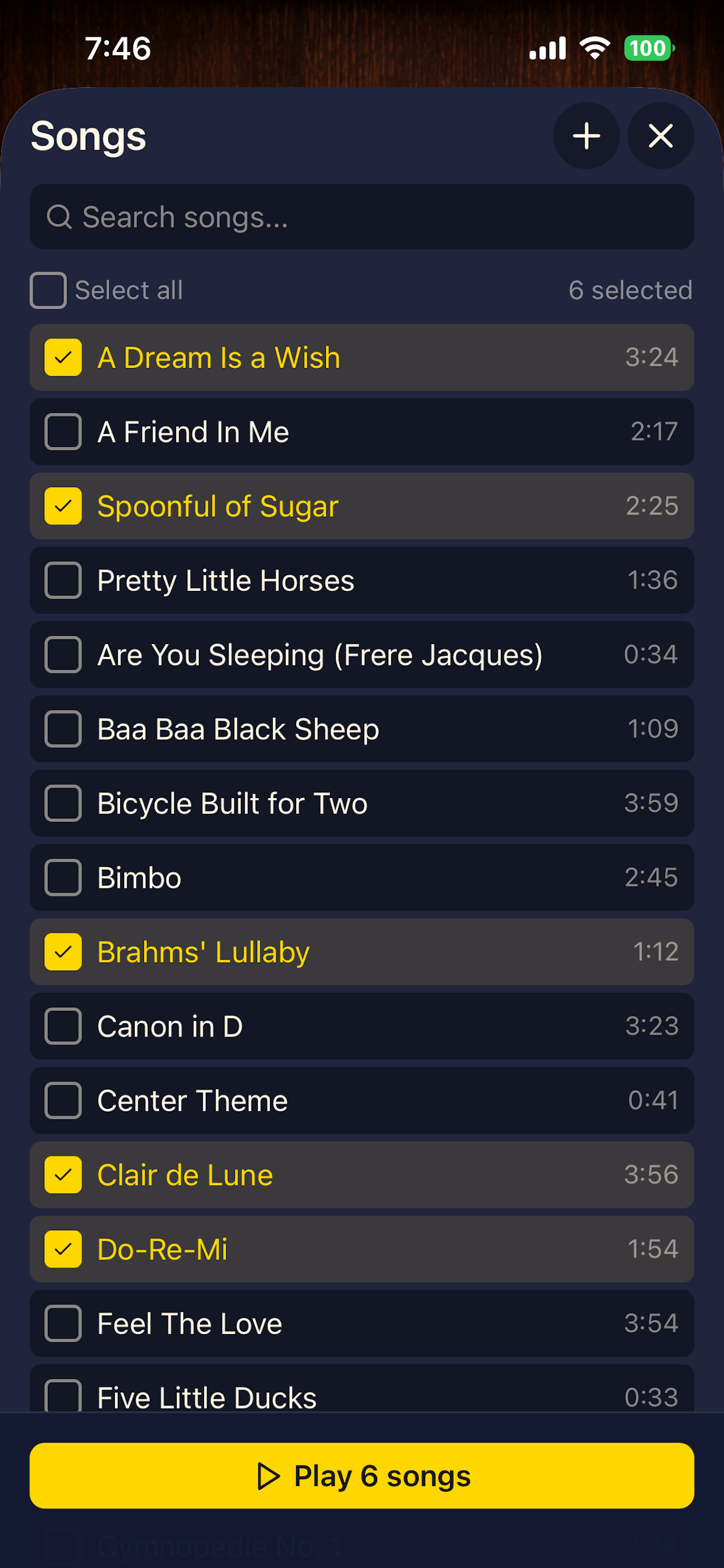
Task: Select 'Center Theme'
Action: (x=63, y=1101)
